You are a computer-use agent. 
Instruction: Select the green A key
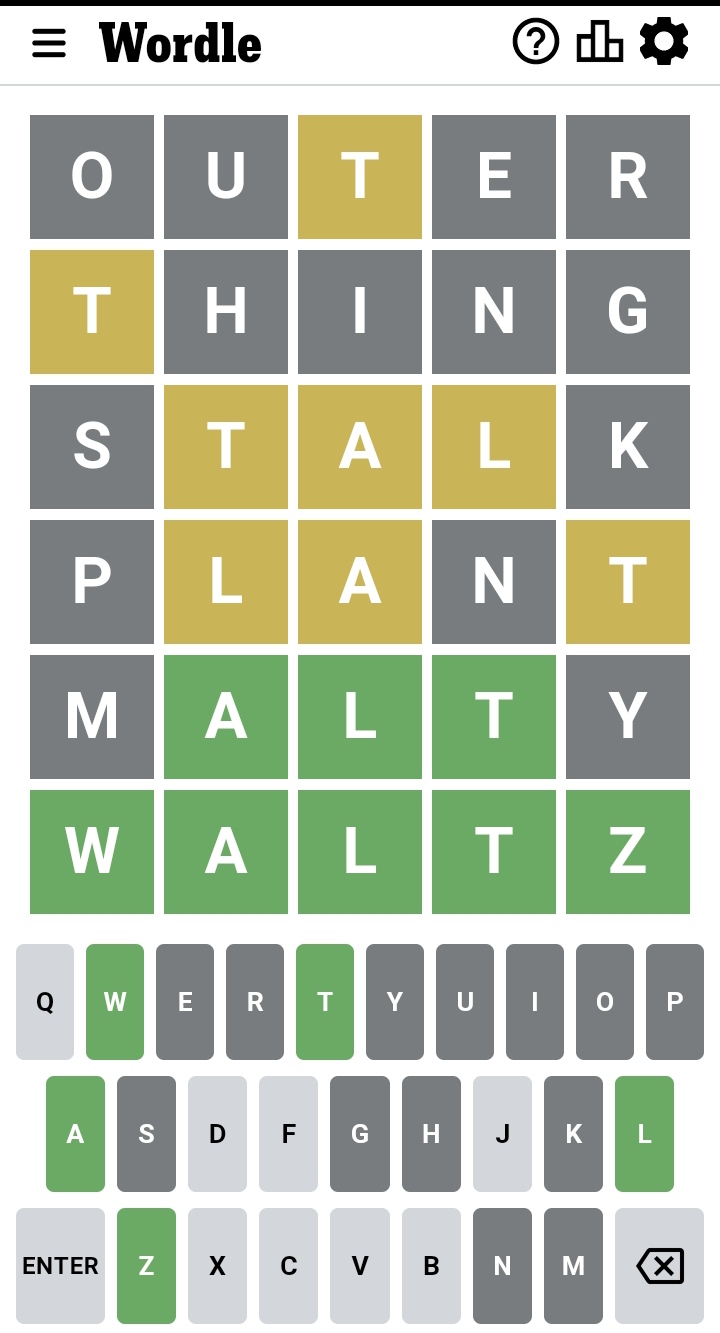point(75,1134)
